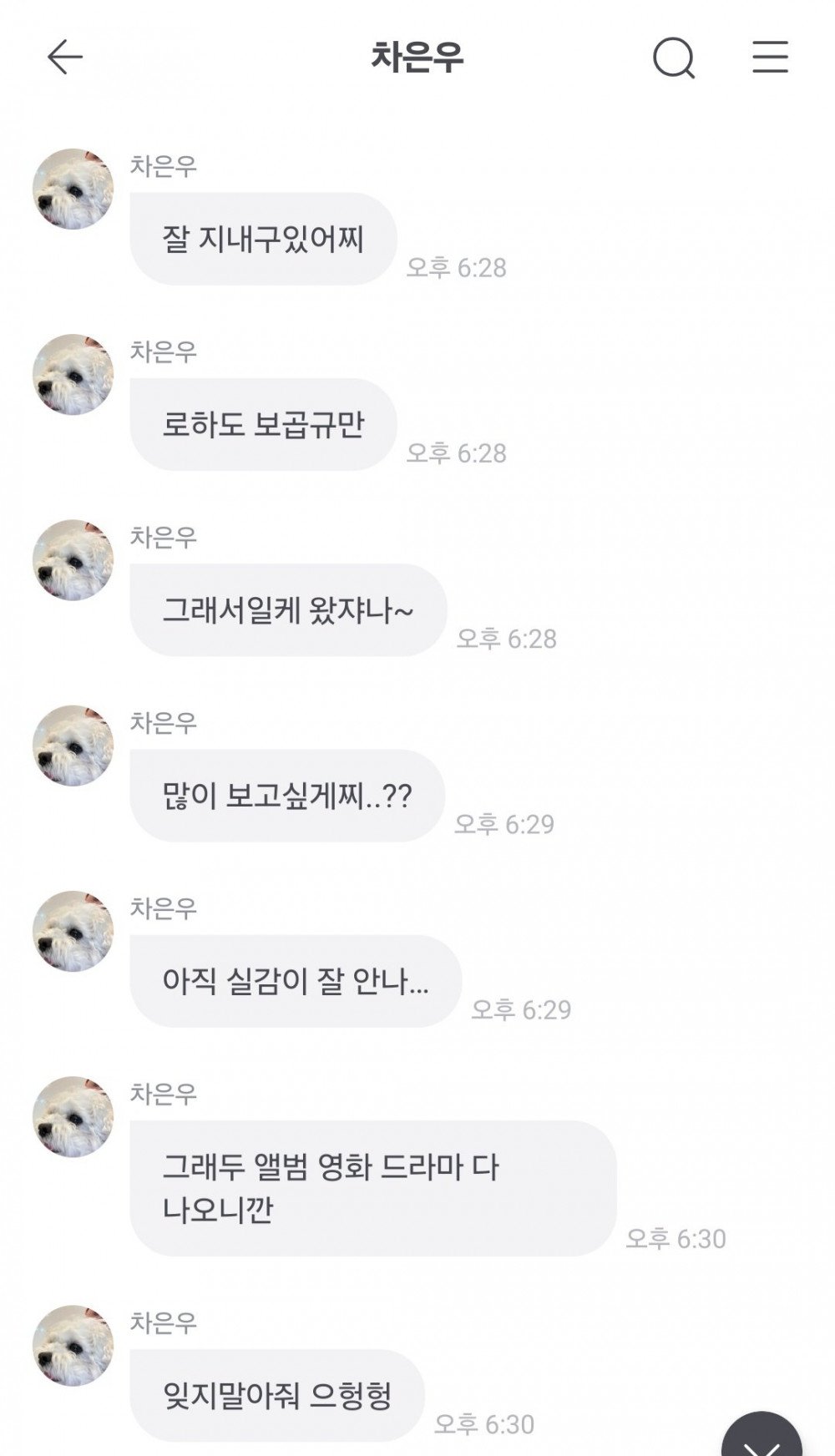
Task: Jump to latest messages with down arrow
Action: [762, 1438]
